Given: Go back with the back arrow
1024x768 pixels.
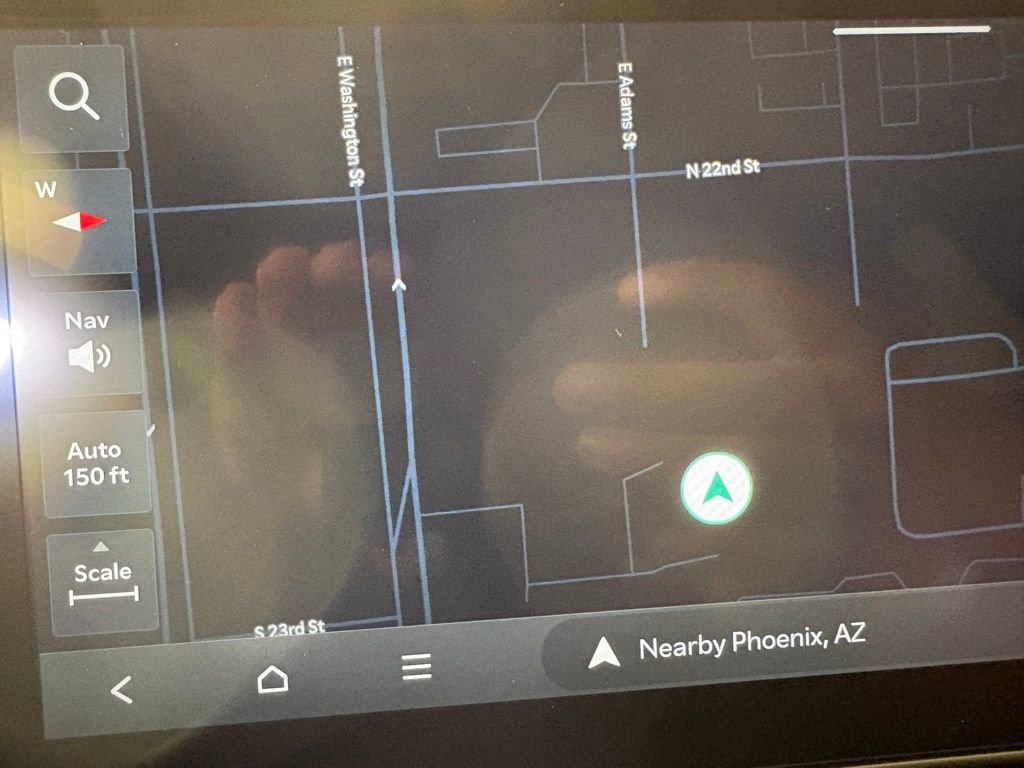Looking at the screenshot, I should pyautogui.click(x=122, y=689).
